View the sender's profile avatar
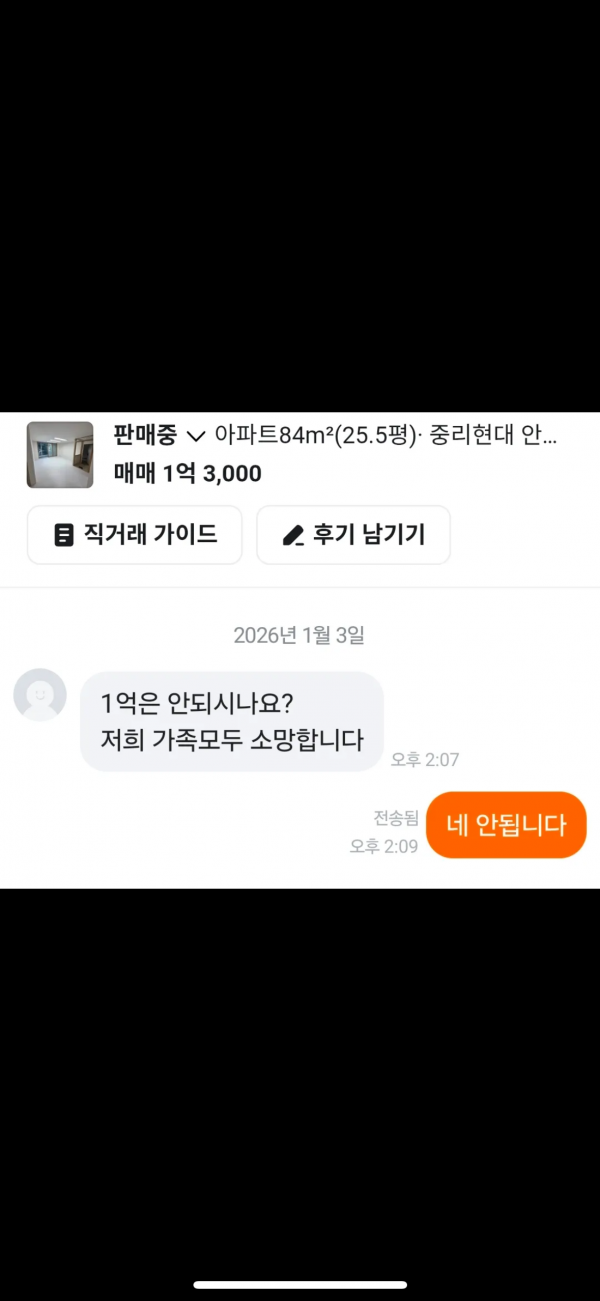The height and width of the screenshot is (1301, 600). point(40,695)
